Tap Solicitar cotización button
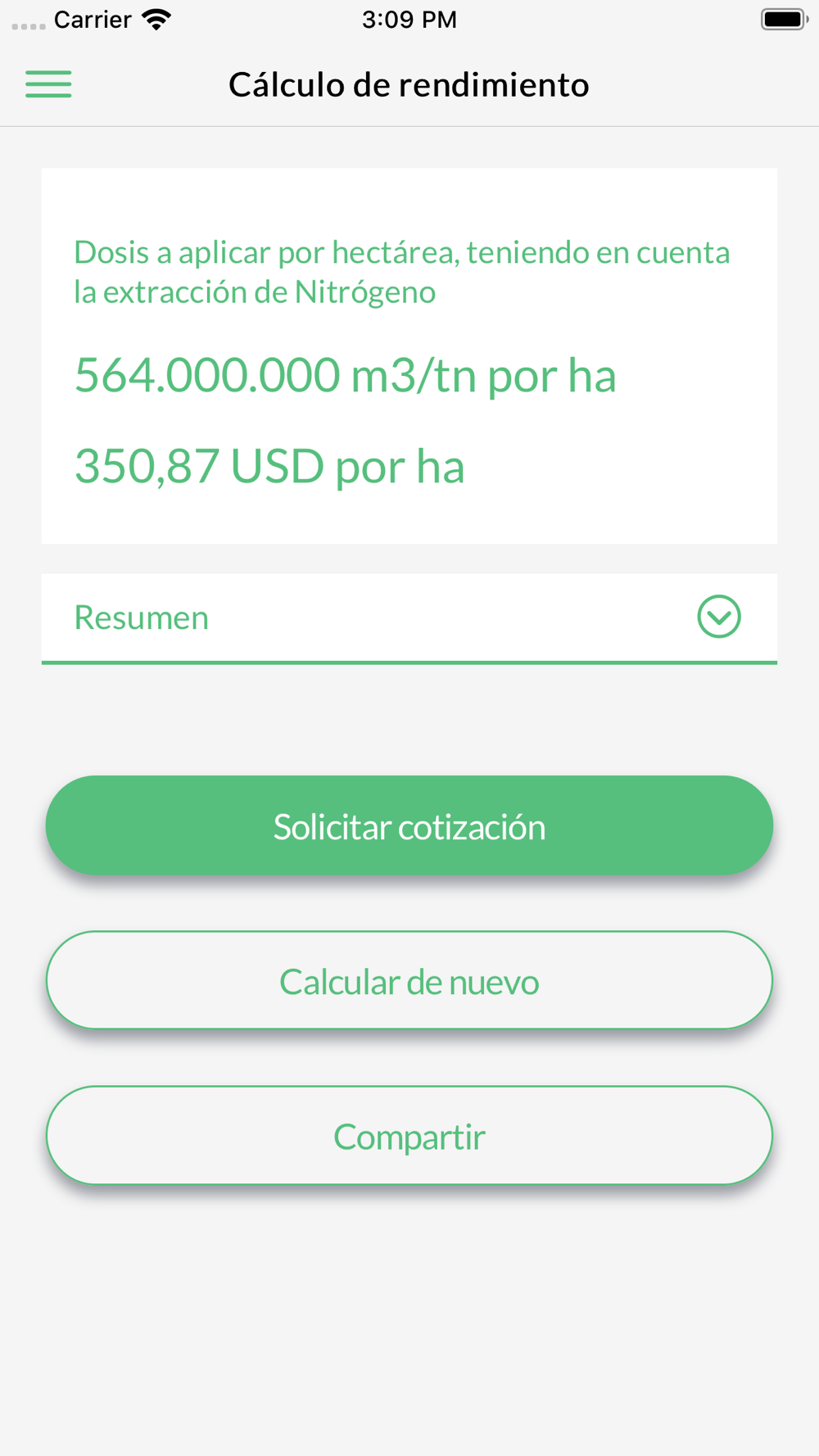The height and width of the screenshot is (1456, 819). point(409,825)
